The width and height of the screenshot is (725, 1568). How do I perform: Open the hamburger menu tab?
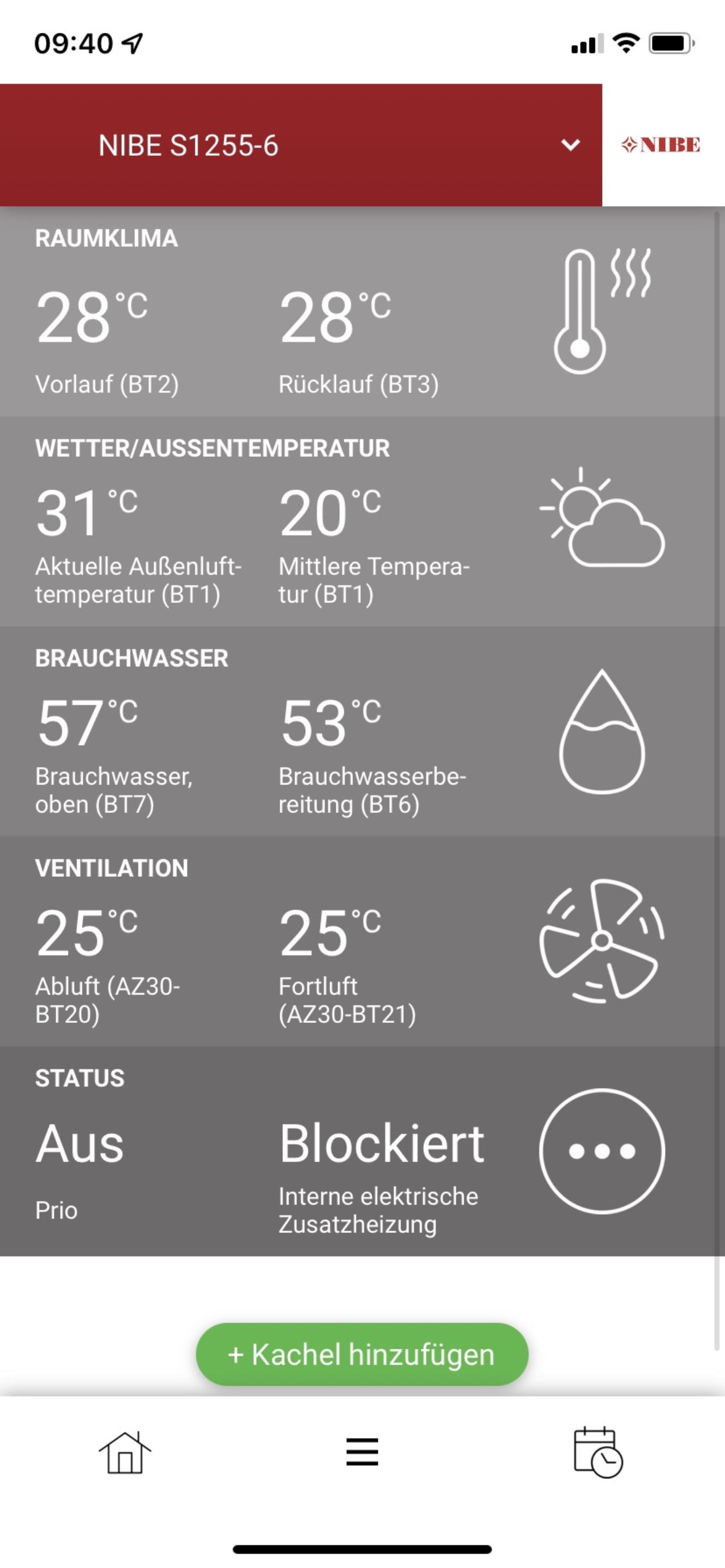coord(362,1453)
